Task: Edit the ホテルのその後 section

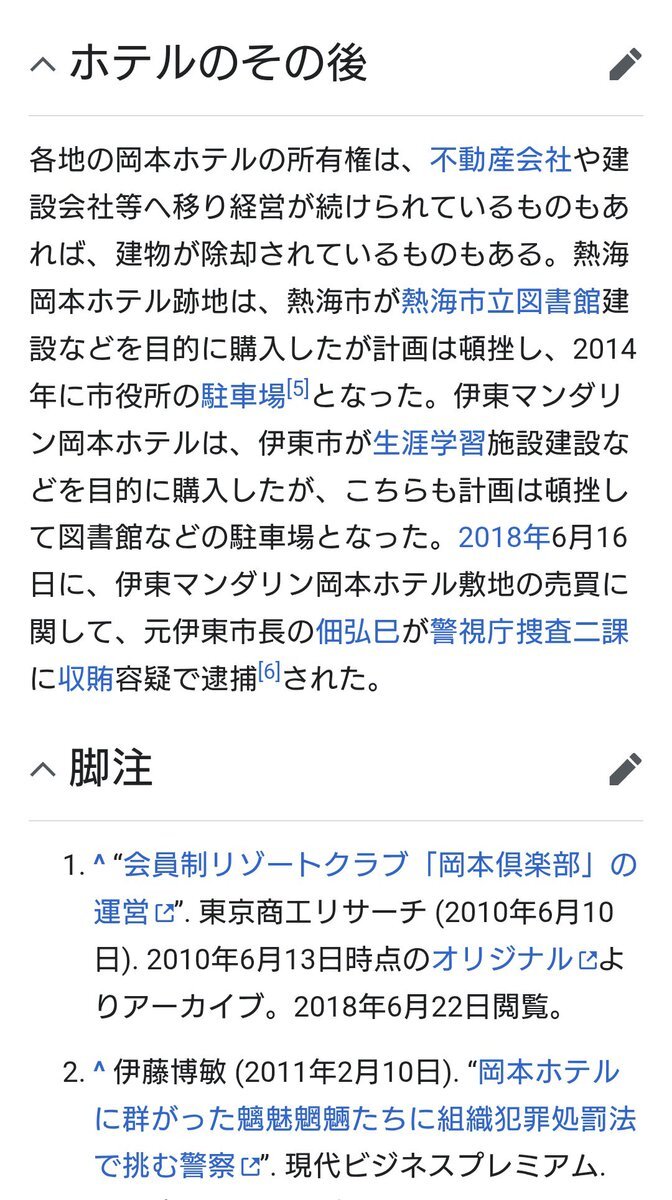Action: click(625, 65)
